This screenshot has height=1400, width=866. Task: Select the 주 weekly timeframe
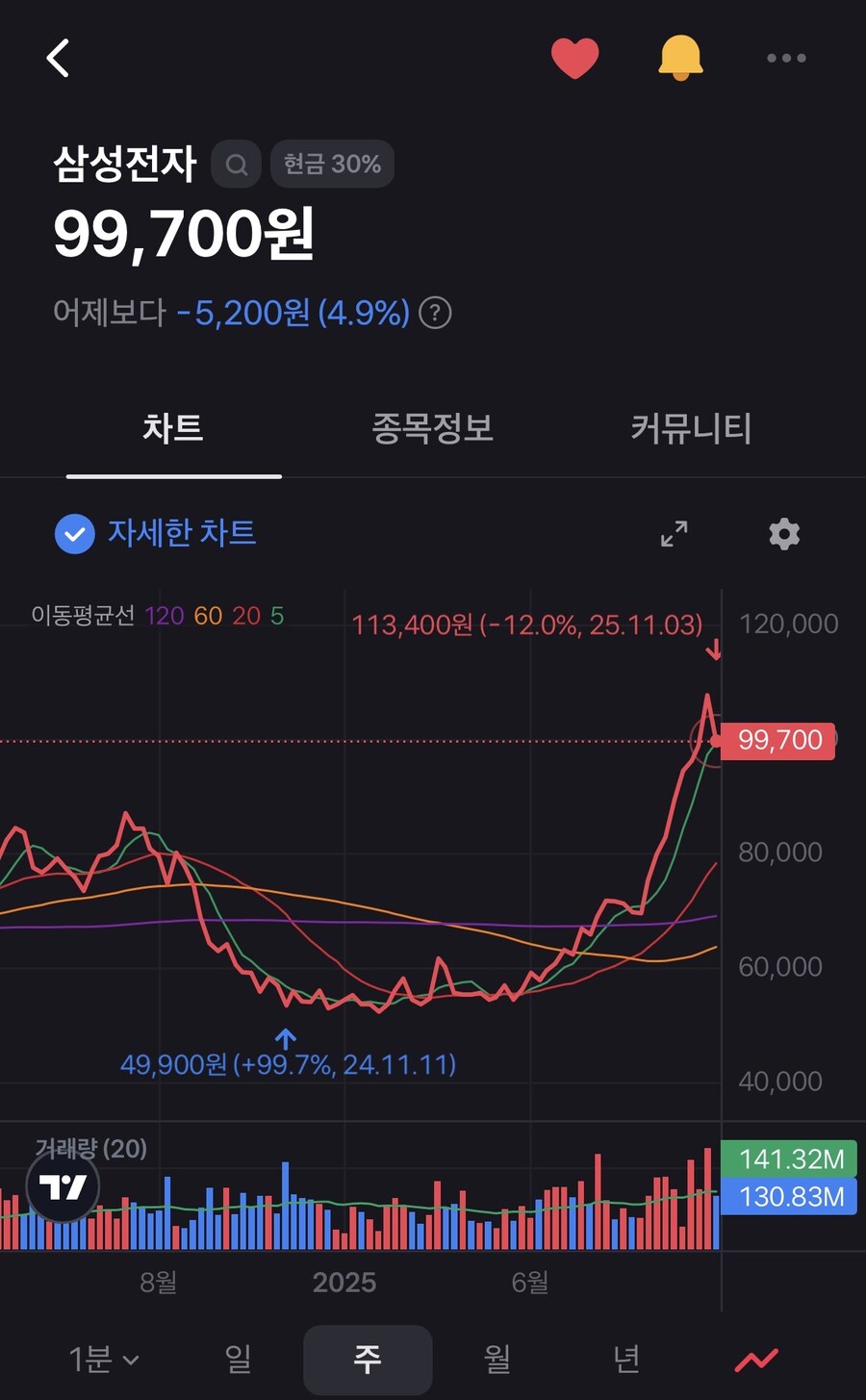pos(368,1360)
